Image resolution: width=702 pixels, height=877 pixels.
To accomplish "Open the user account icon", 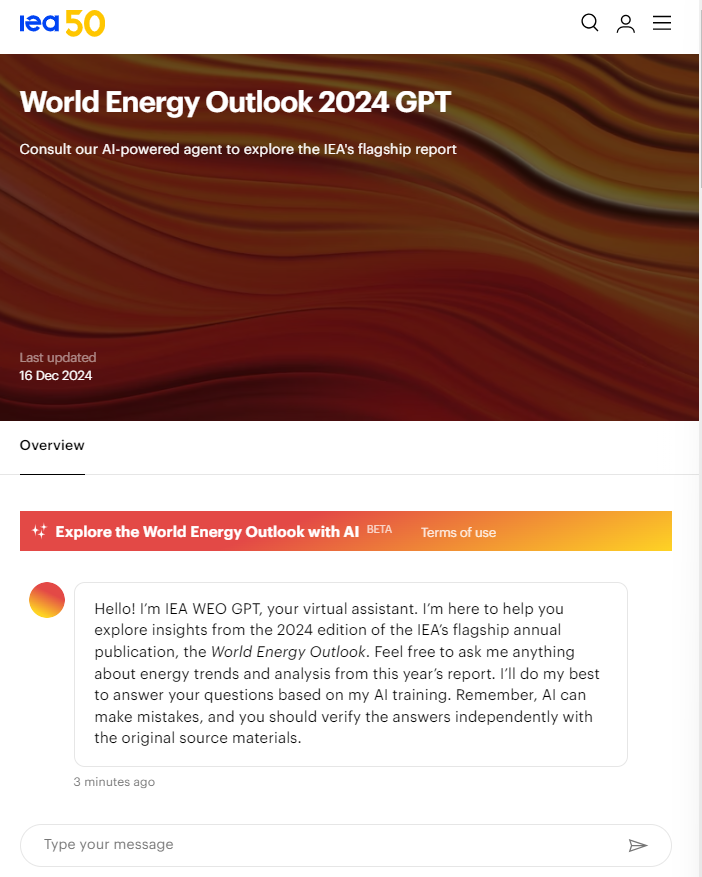I will tap(626, 23).
